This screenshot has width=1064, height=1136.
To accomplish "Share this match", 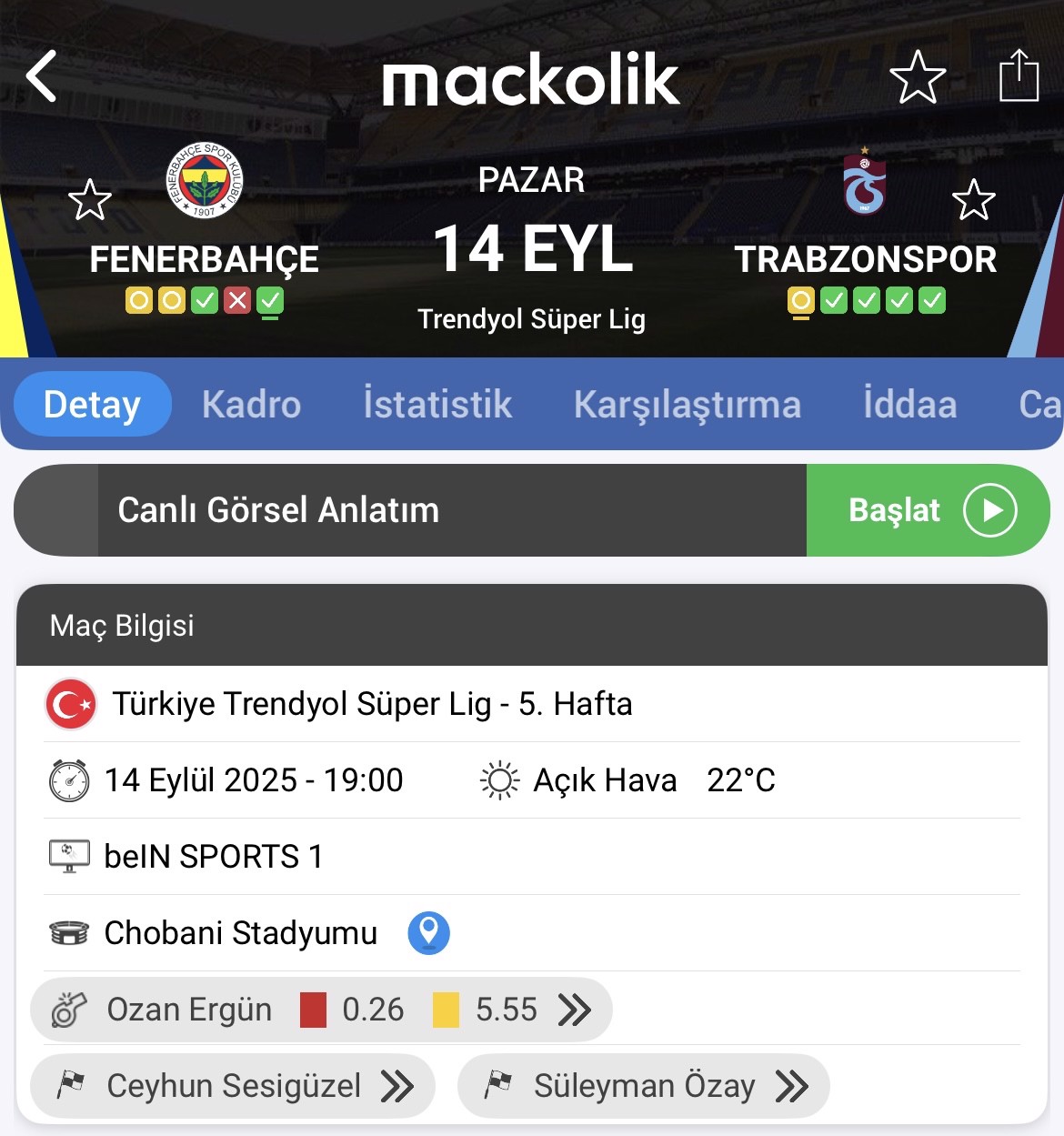I will (1019, 76).
